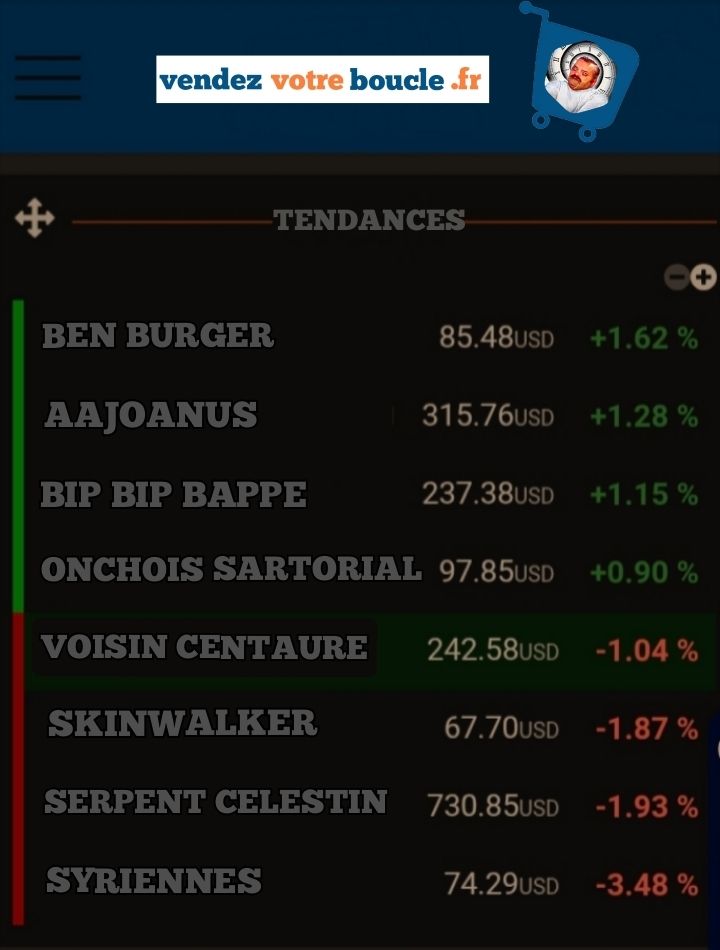Image resolution: width=720 pixels, height=950 pixels.
Task: View BIP BIP BAPPE details
Action: [174, 494]
